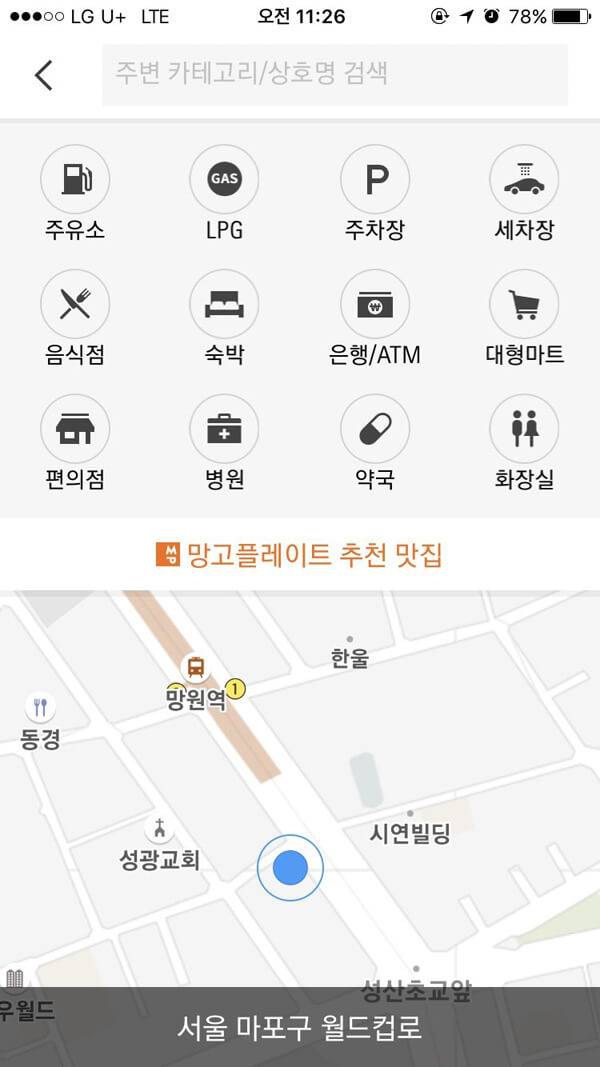Tap the nearby category/store name search field
This screenshot has height=1067, width=600.
pos(335,74)
